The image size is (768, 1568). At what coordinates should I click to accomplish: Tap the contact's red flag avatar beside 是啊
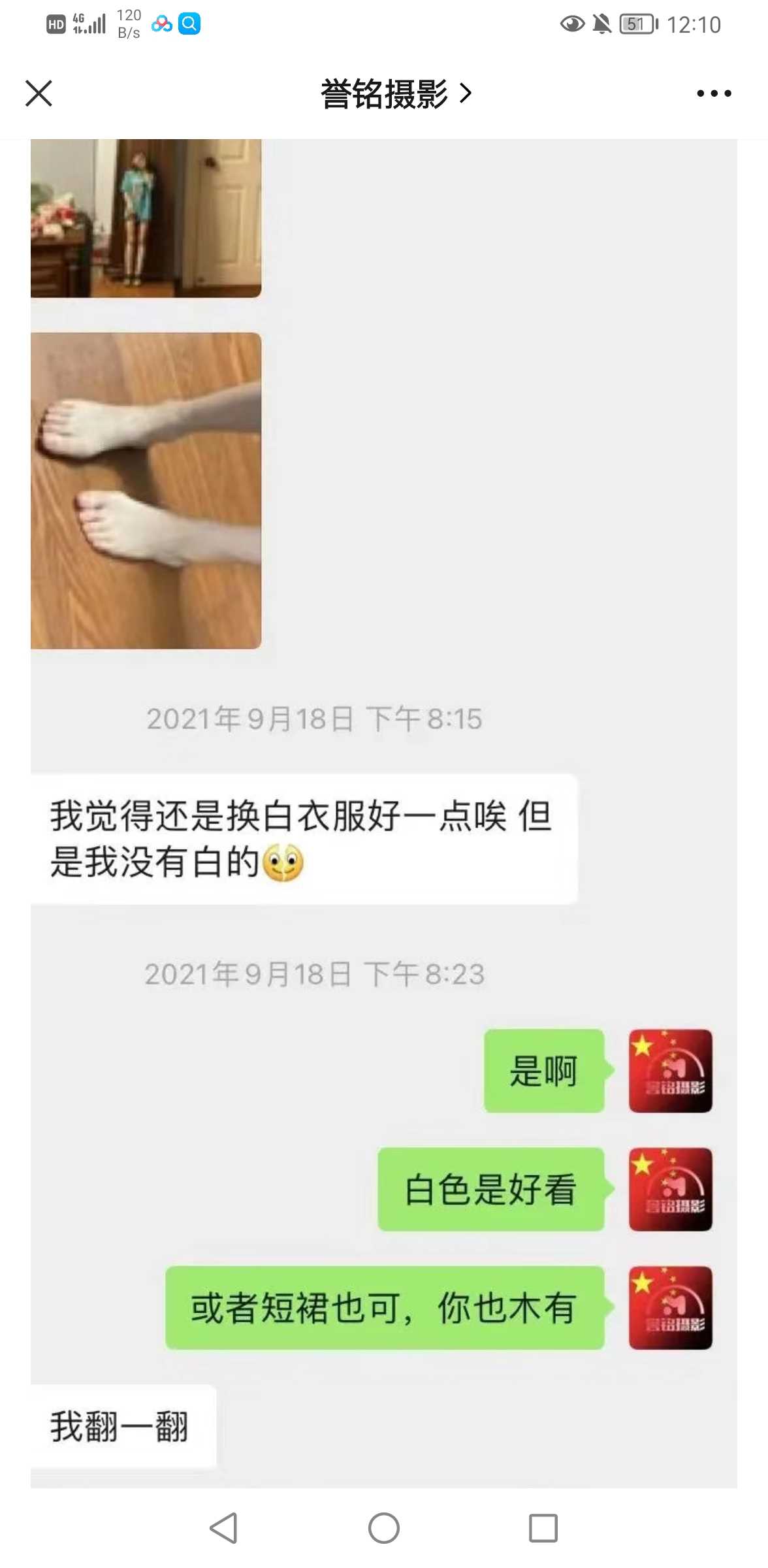pyautogui.click(x=670, y=1071)
